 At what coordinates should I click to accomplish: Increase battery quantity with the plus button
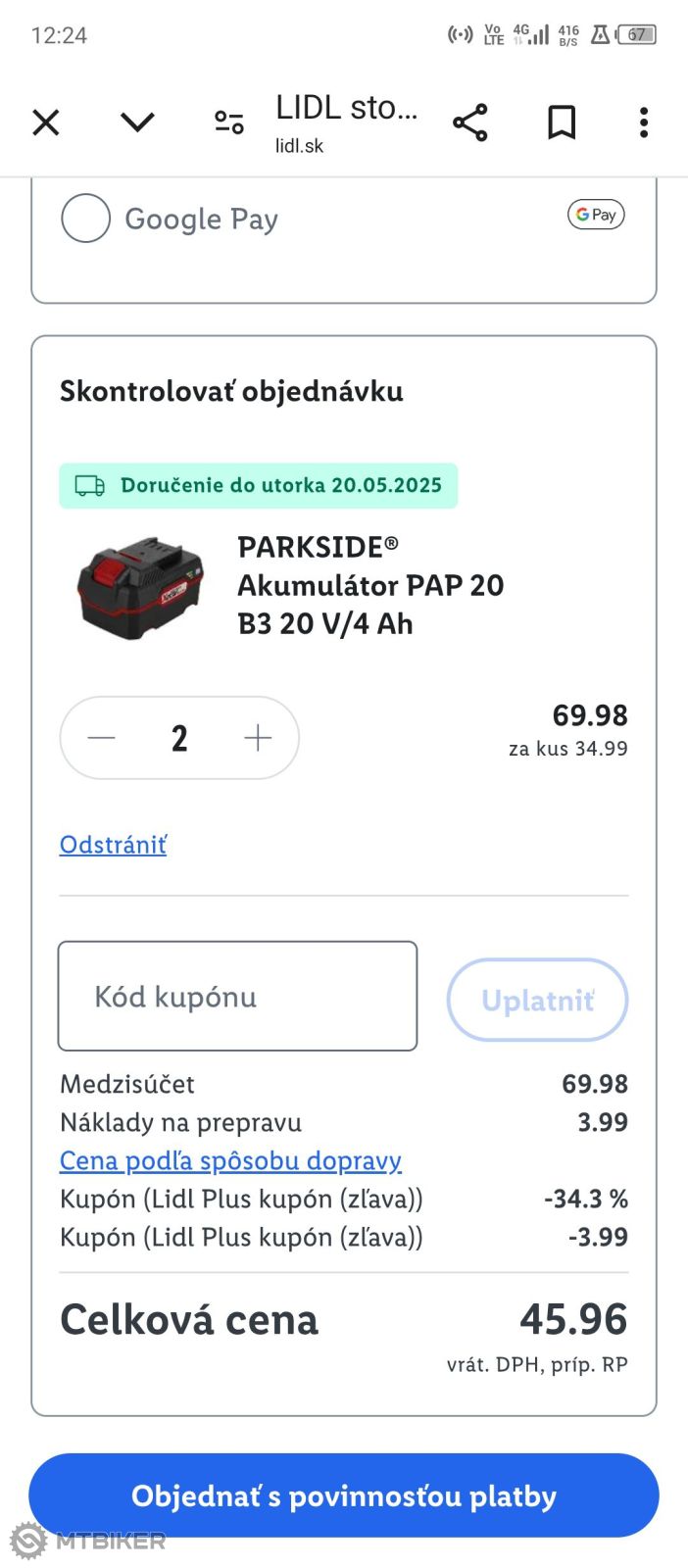click(x=258, y=738)
